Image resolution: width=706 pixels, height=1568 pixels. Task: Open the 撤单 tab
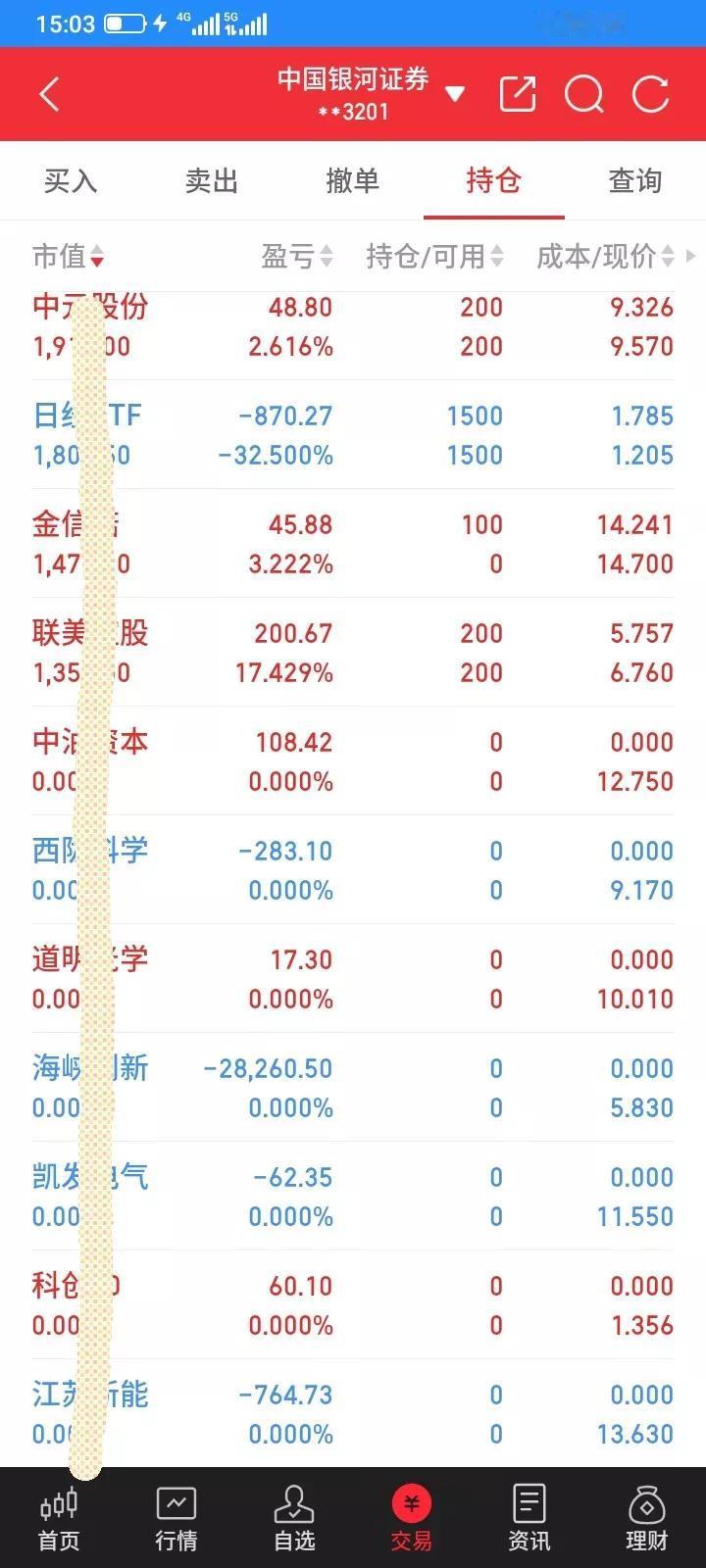(x=353, y=180)
